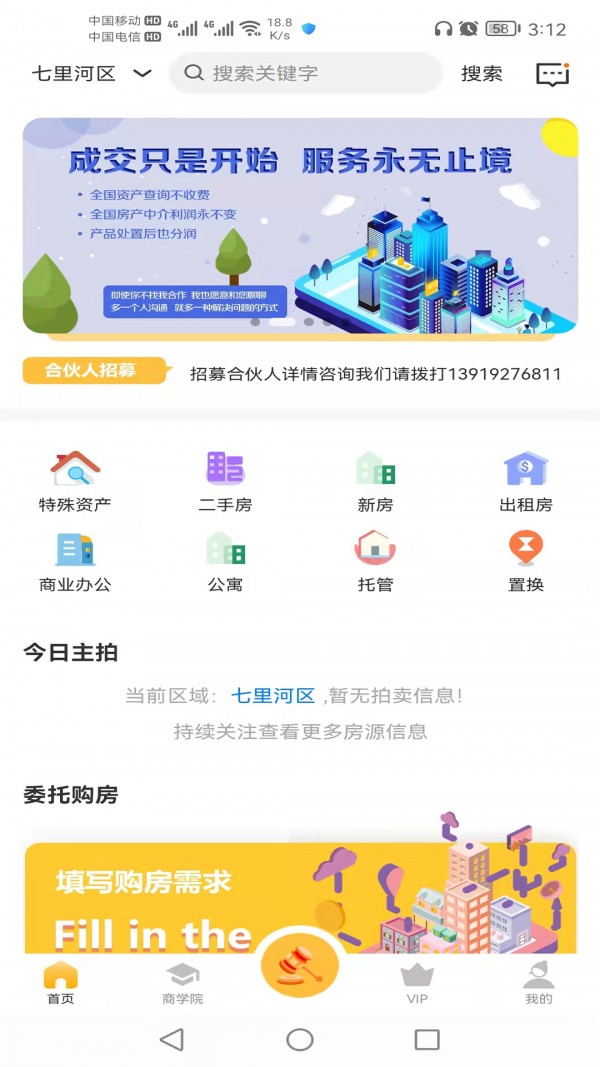Select the 公寓 category
This screenshot has height=1067, width=600.
pyautogui.click(x=225, y=561)
